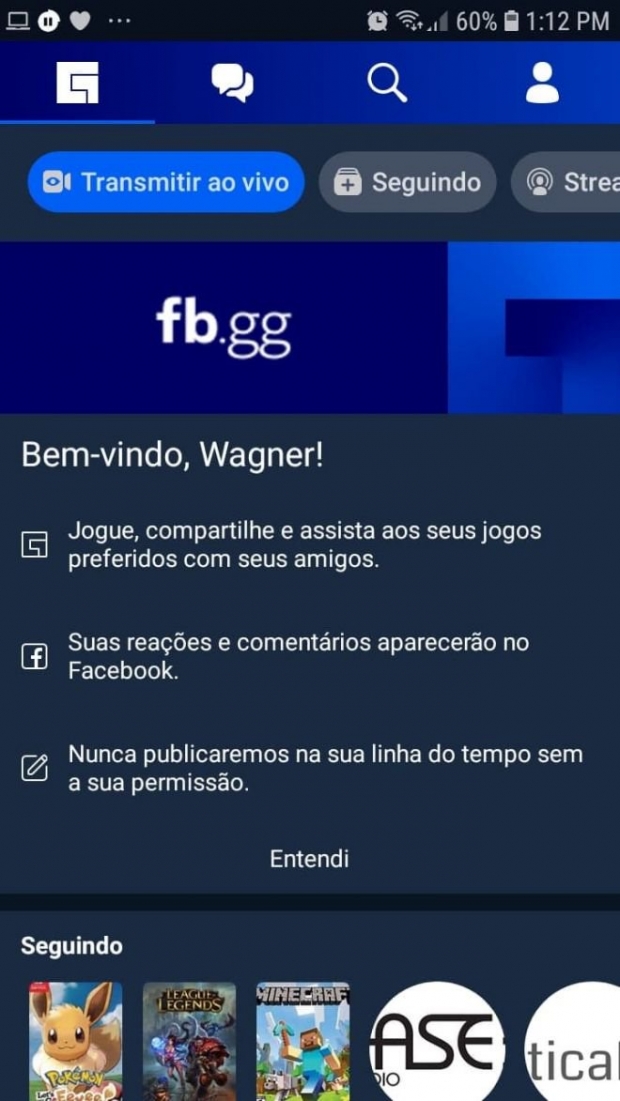Open the search tab
The image size is (620, 1101).
(x=387, y=83)
